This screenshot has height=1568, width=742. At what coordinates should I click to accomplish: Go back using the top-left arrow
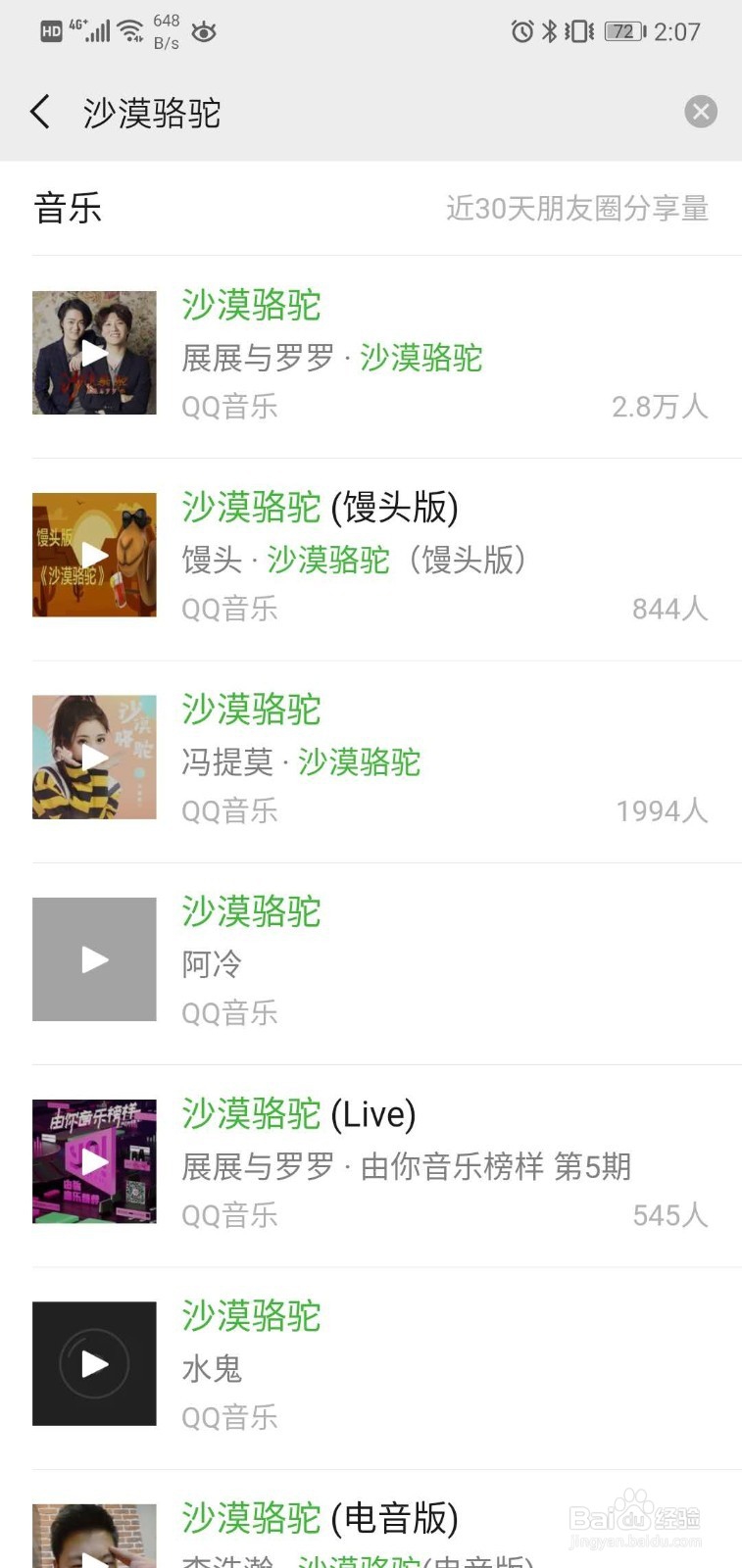[x=40, y=112]
